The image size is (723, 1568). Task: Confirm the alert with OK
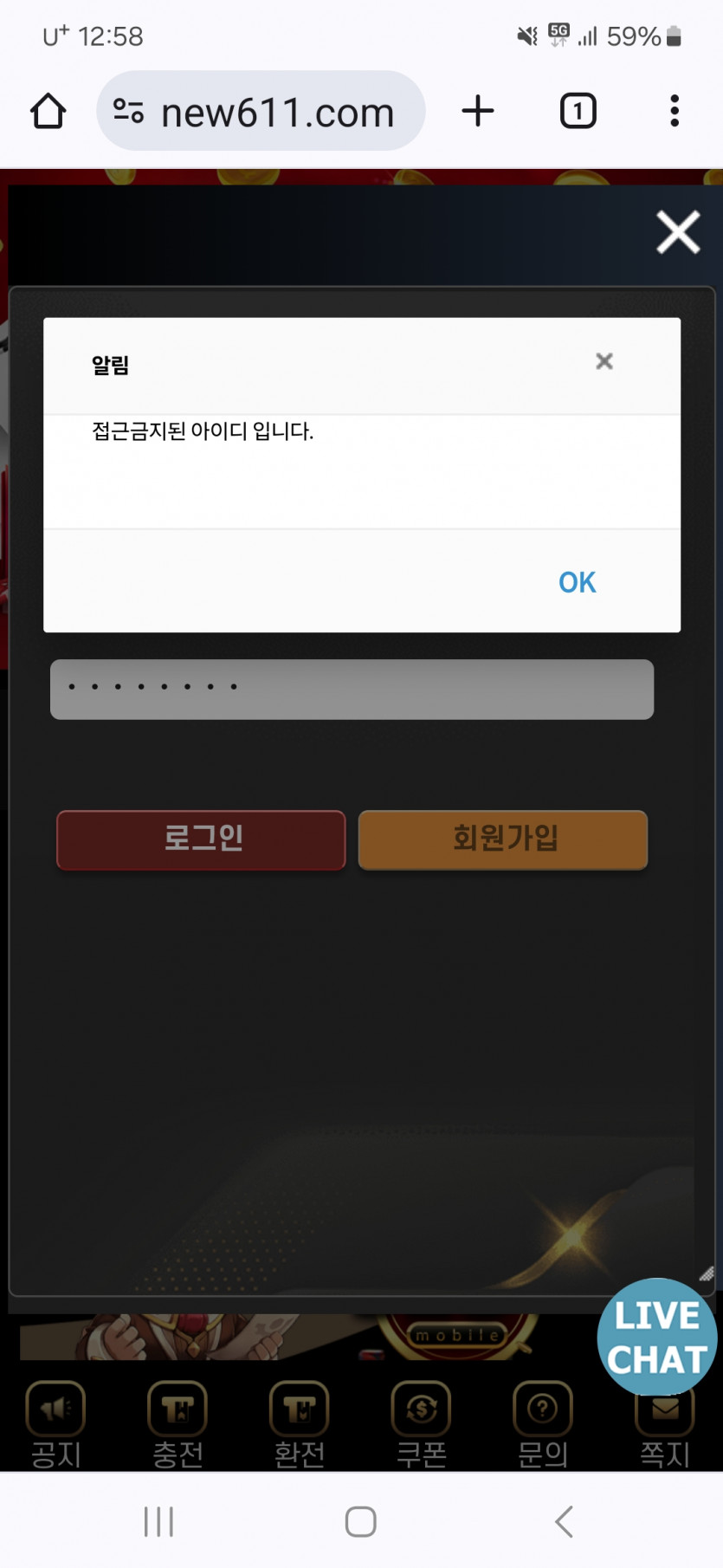click(577, 582)
